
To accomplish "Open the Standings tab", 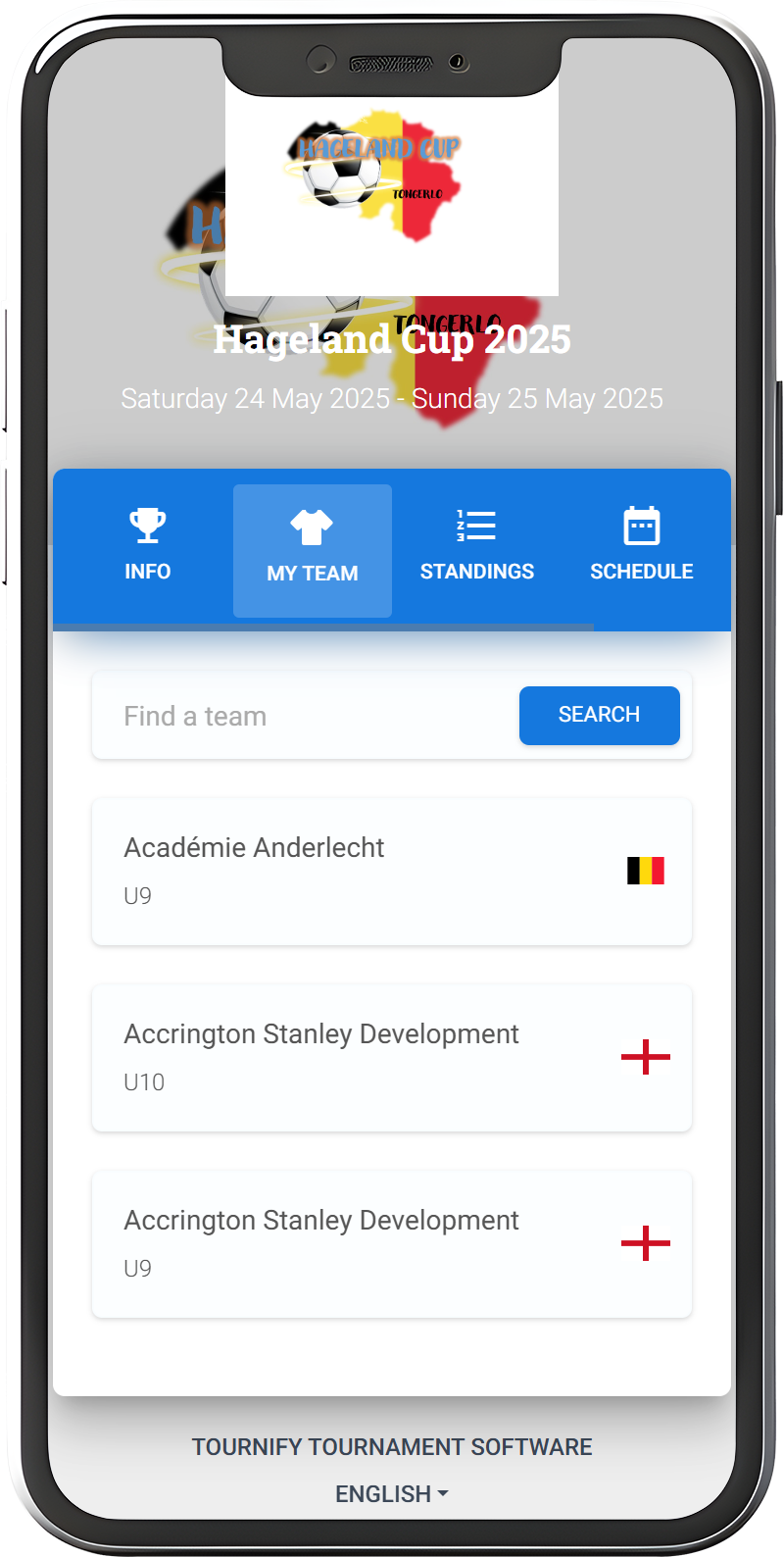I will coord(477,547).
